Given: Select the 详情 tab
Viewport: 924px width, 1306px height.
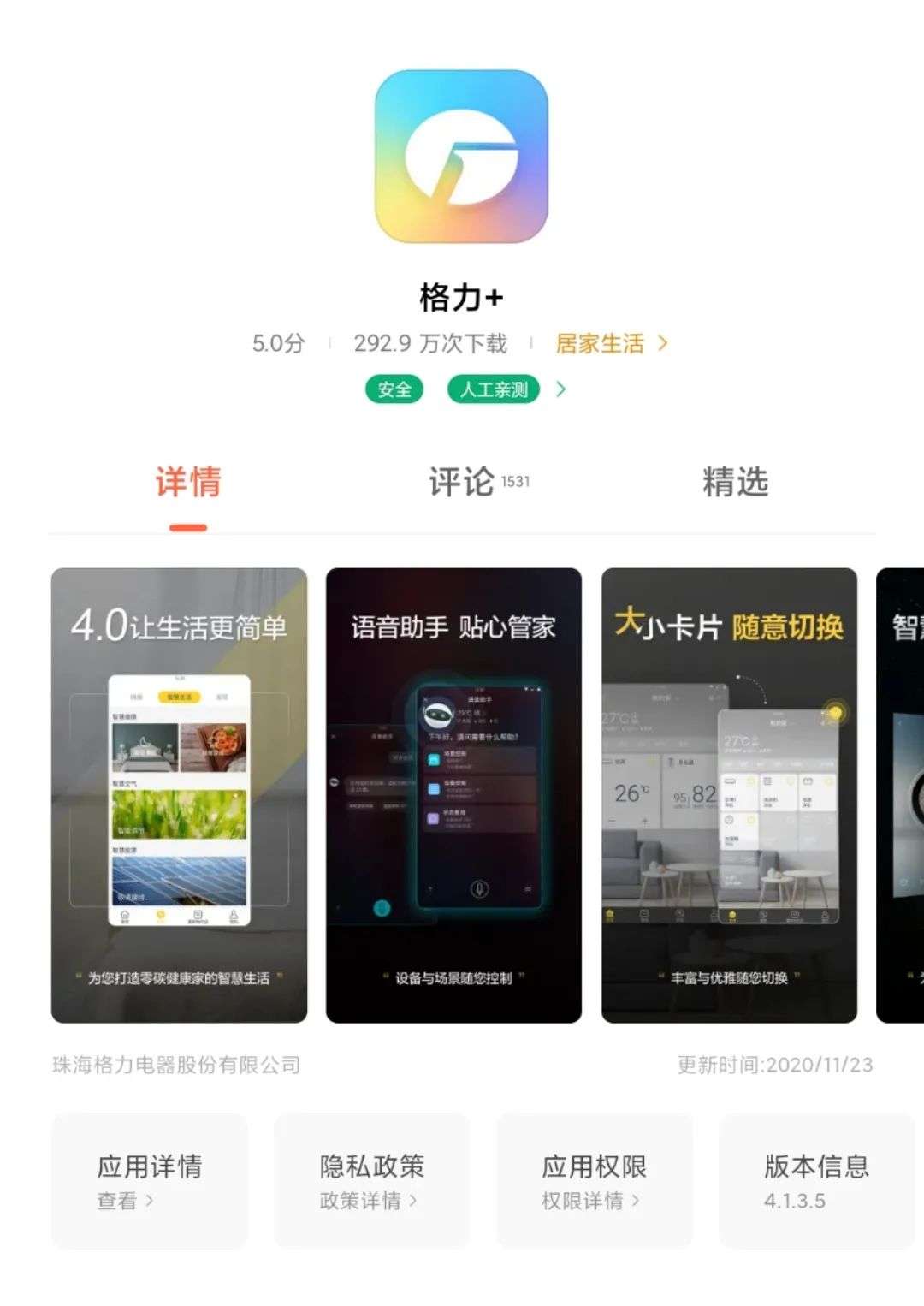Looking at the screenshot, I should coord(188,482).
